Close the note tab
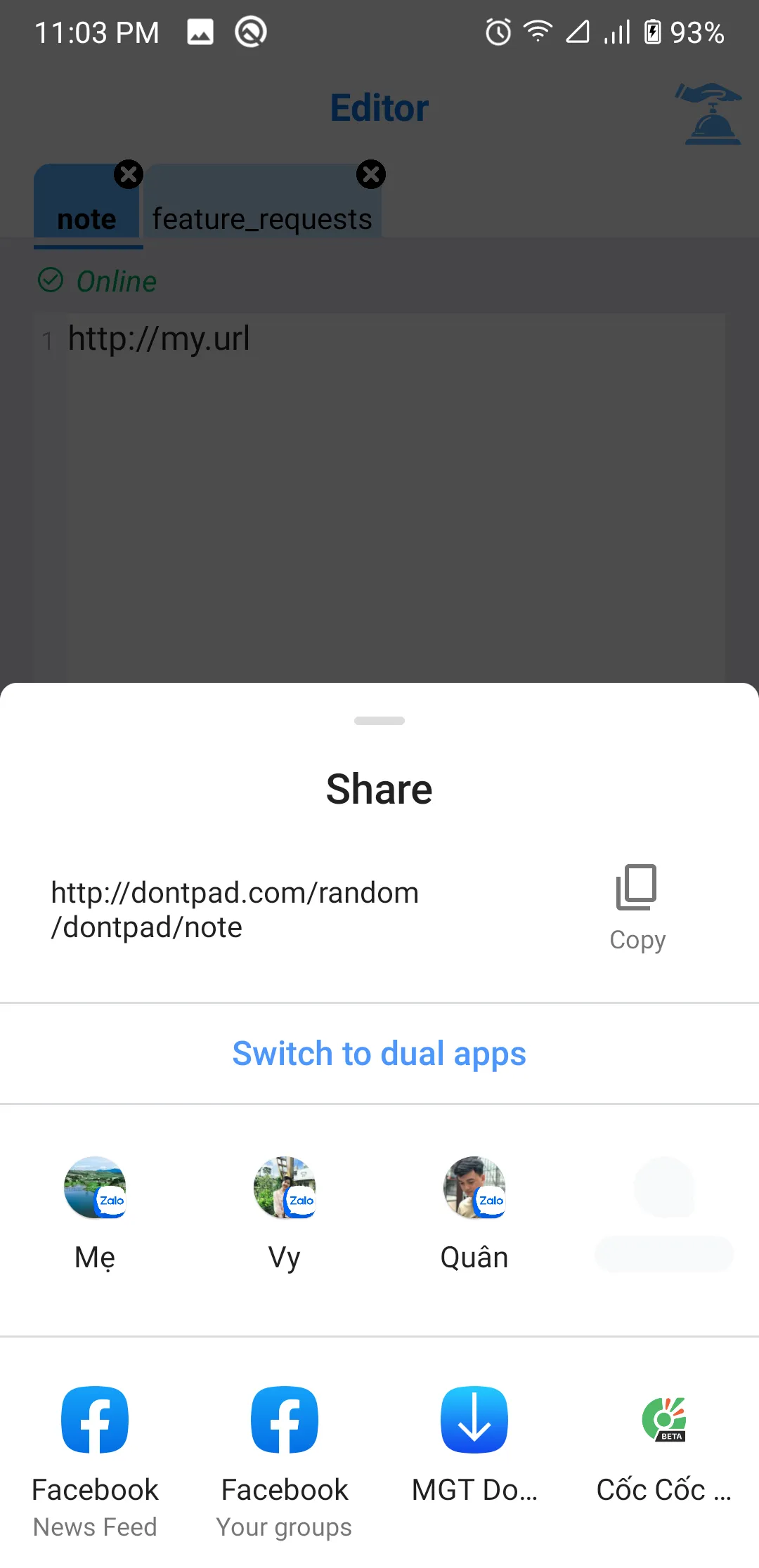 [x=129, y=174]
